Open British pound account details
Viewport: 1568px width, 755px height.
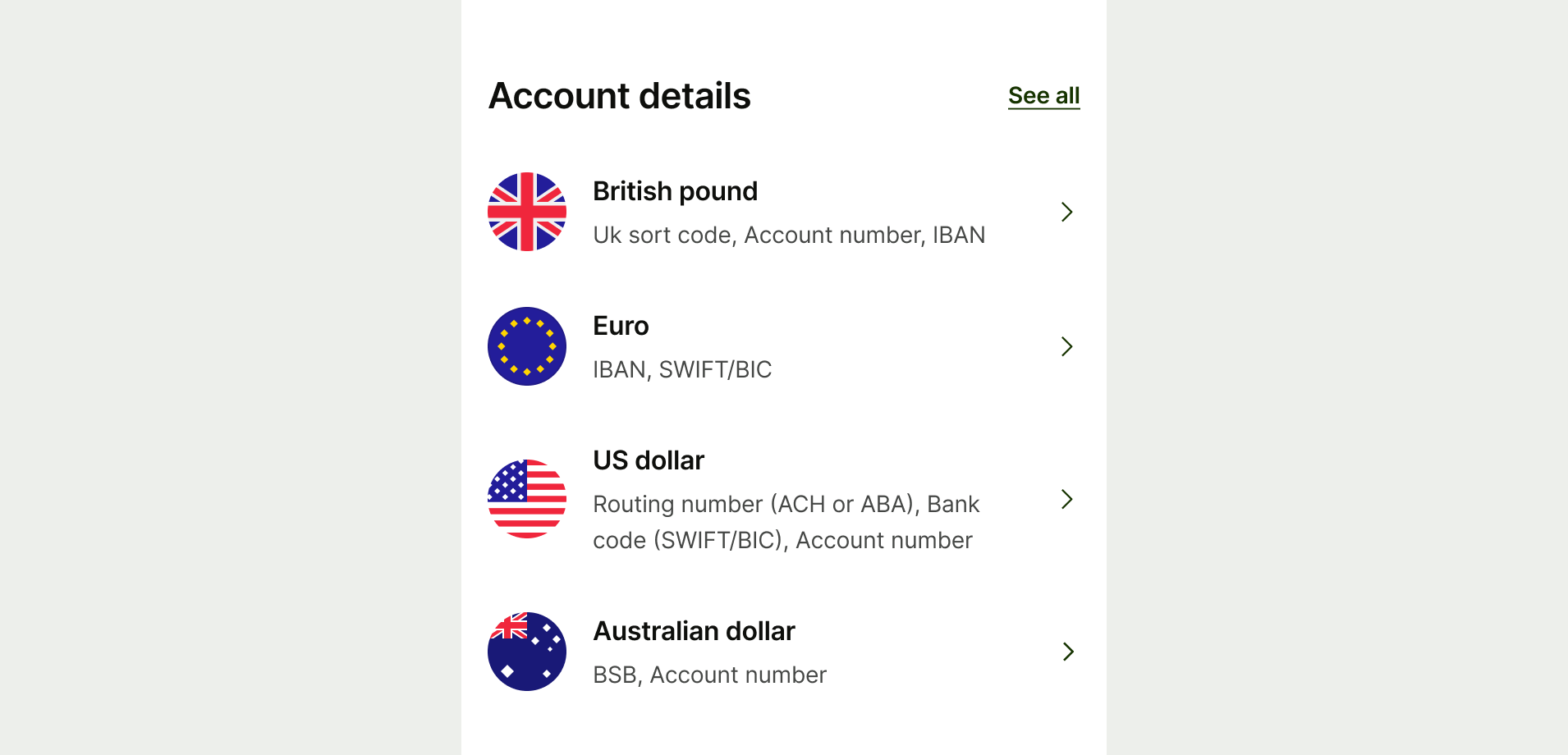tap(782, 212)
